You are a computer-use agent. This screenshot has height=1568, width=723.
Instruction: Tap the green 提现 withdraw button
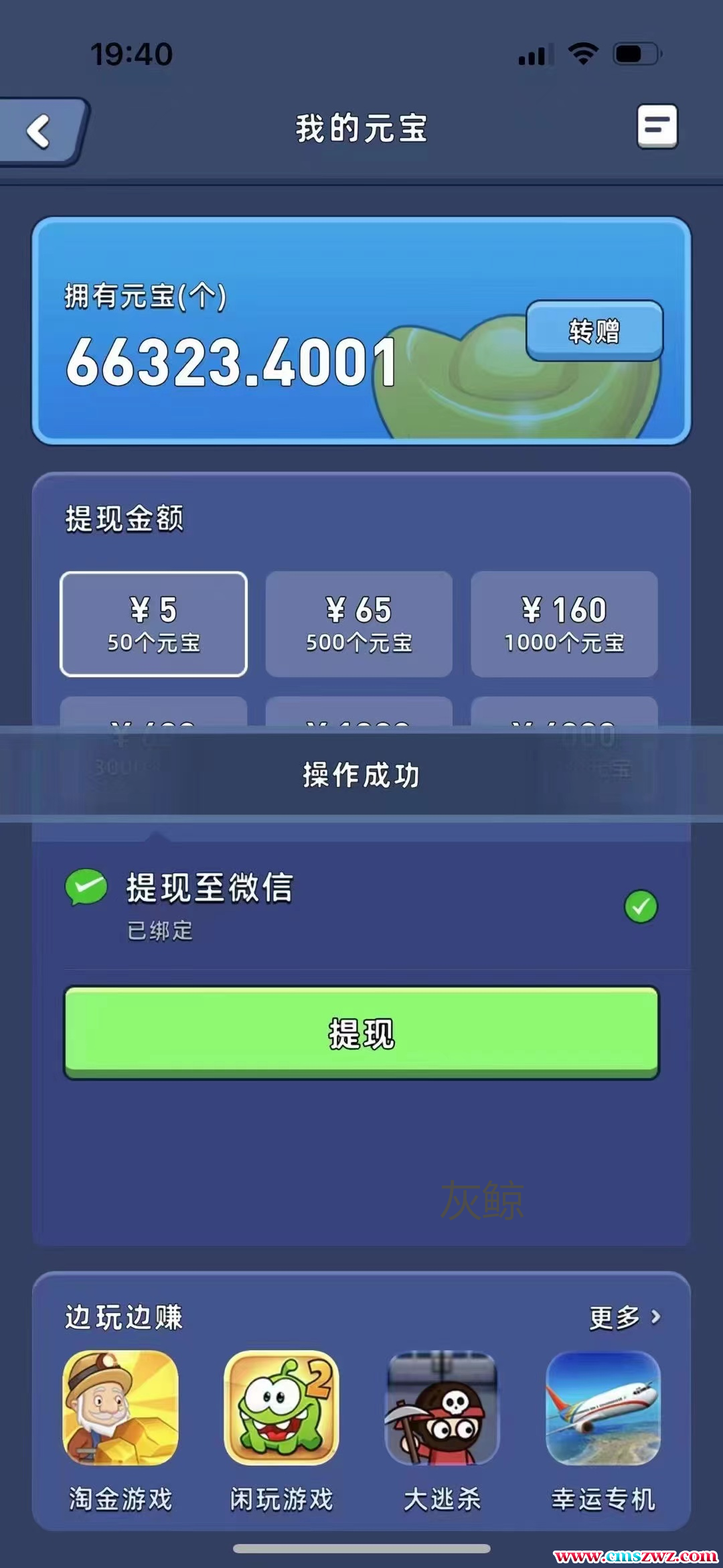[361, 1033]
